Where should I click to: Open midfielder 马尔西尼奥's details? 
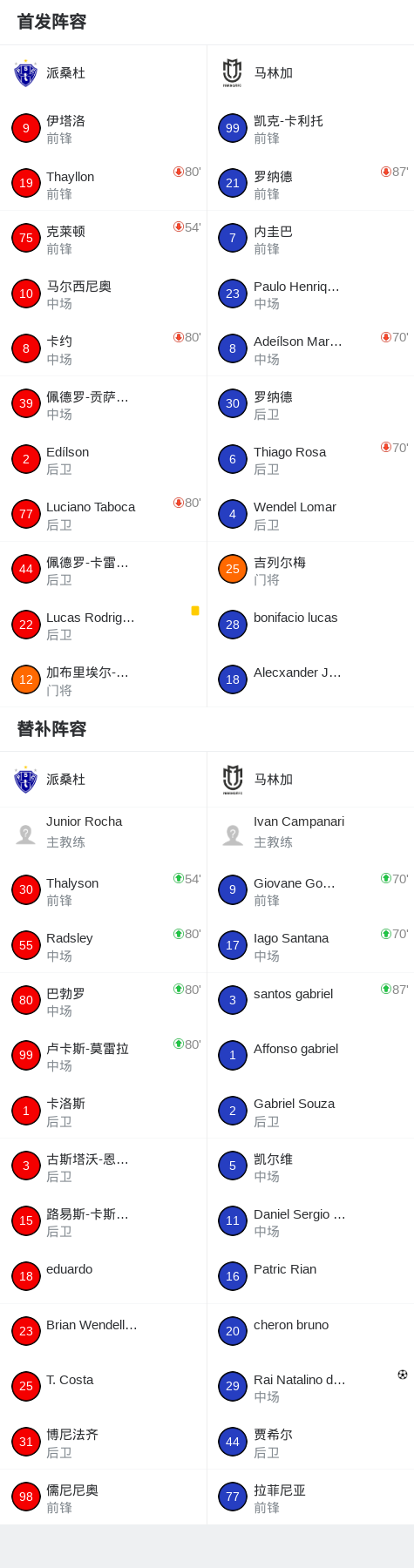click(103, 294)
